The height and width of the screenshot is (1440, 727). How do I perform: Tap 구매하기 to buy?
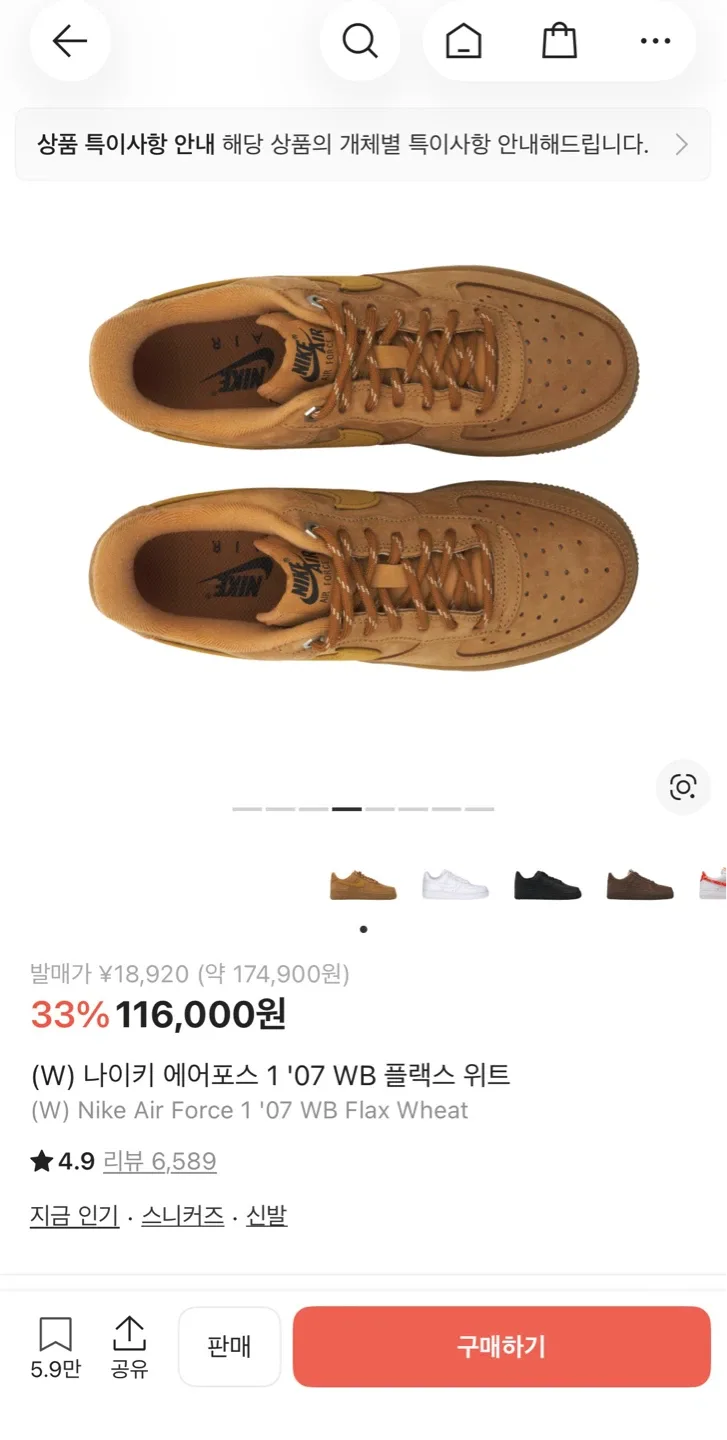pyautogui.click(x=501, y=1346)
